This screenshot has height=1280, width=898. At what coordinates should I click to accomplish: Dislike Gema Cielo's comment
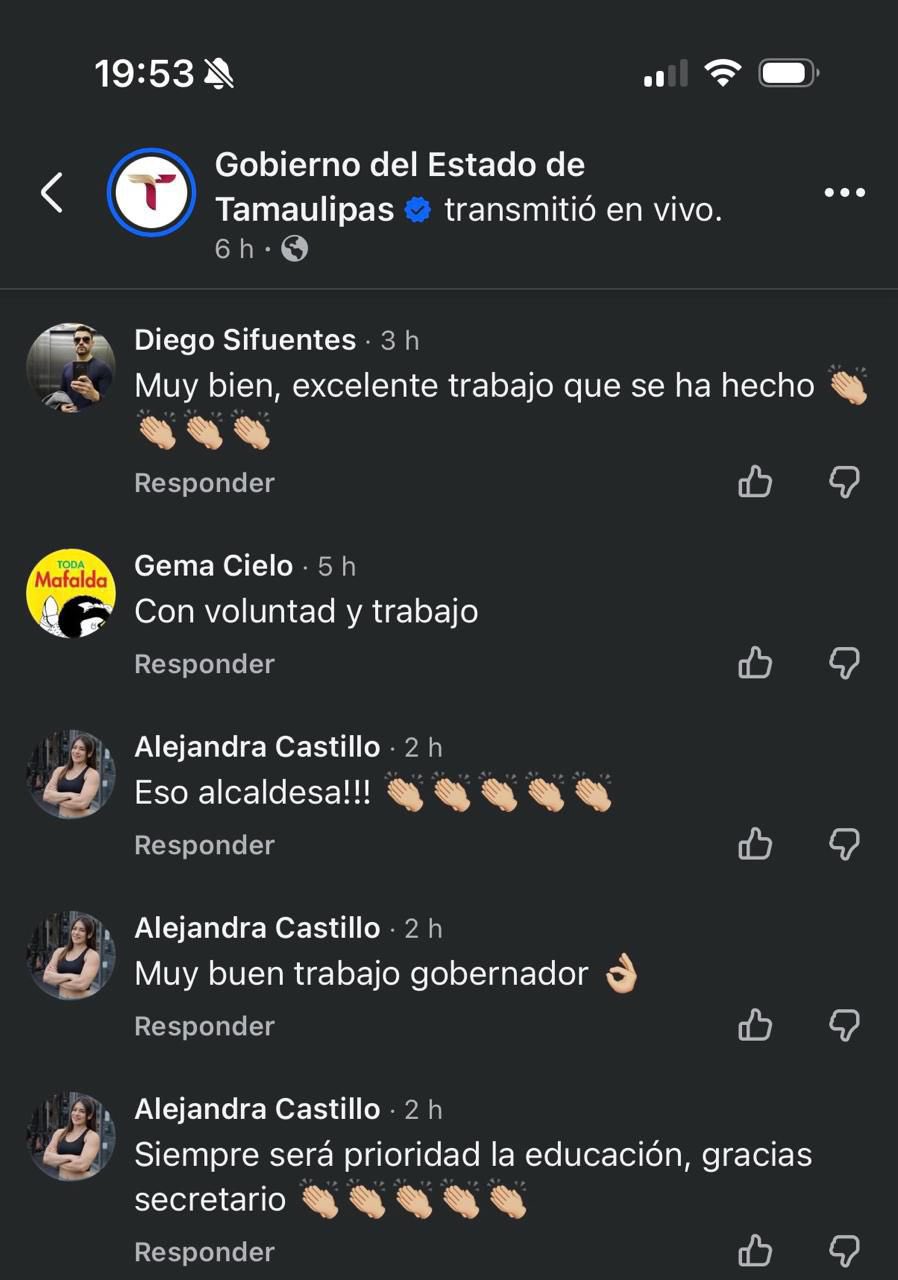point(845,663)
